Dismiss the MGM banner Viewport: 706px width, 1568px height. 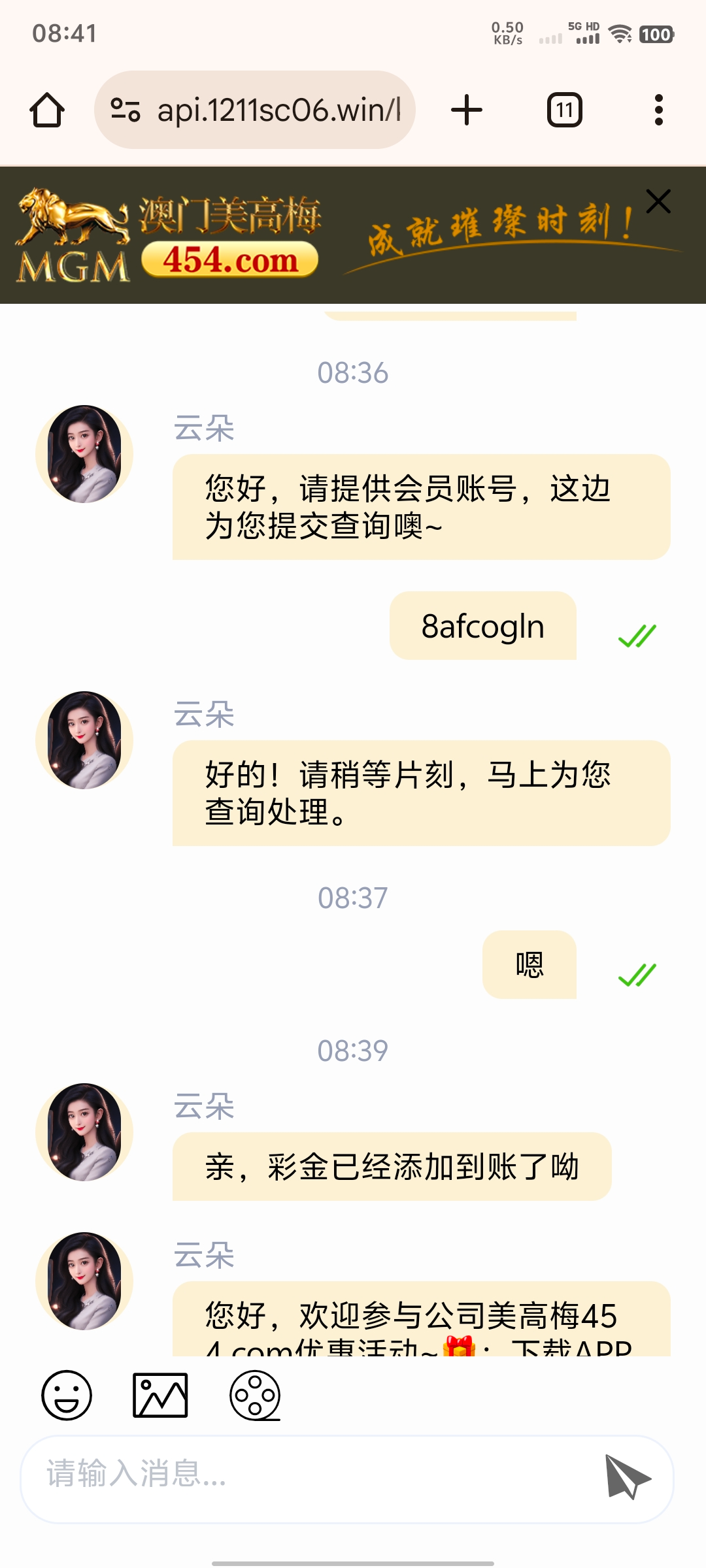(x=658, y=201)
